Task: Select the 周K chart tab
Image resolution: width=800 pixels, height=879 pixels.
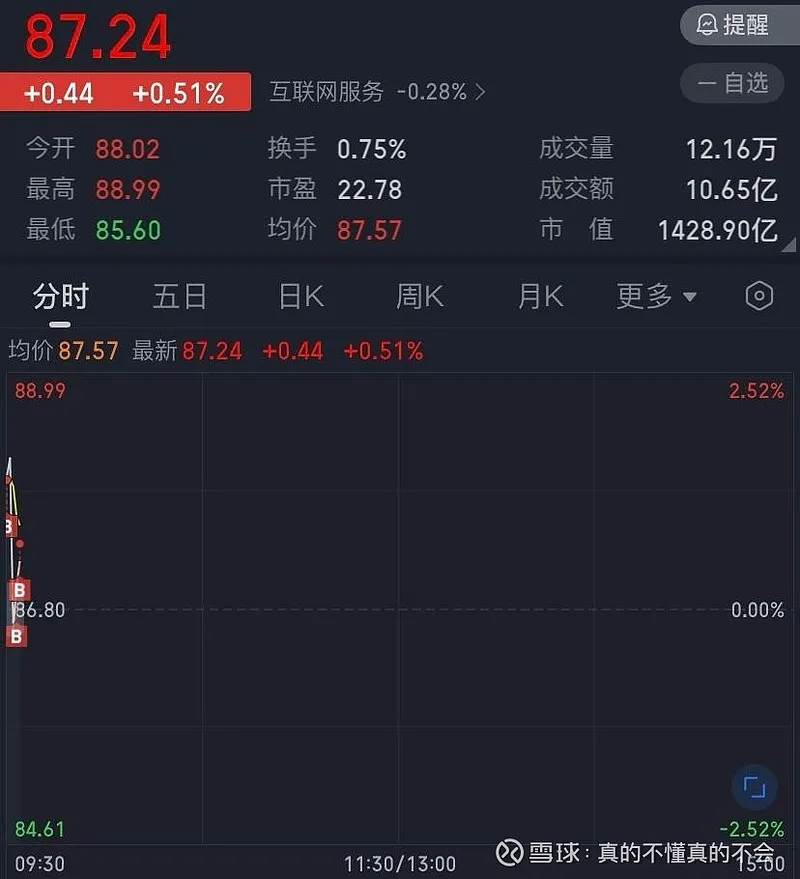Action: pyautogui.click(x=420, y=296)
